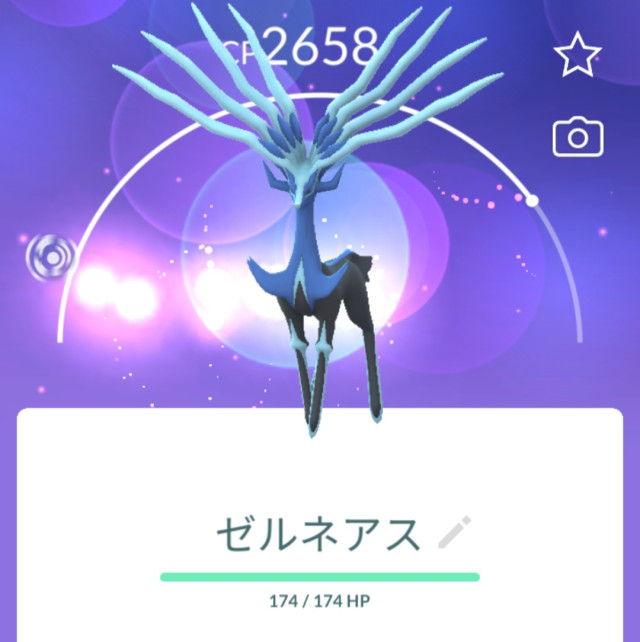640x642 pixels.
Task: Edit the ゼルネアス nickname with the pencil
Action: click(x=454, y=534)
